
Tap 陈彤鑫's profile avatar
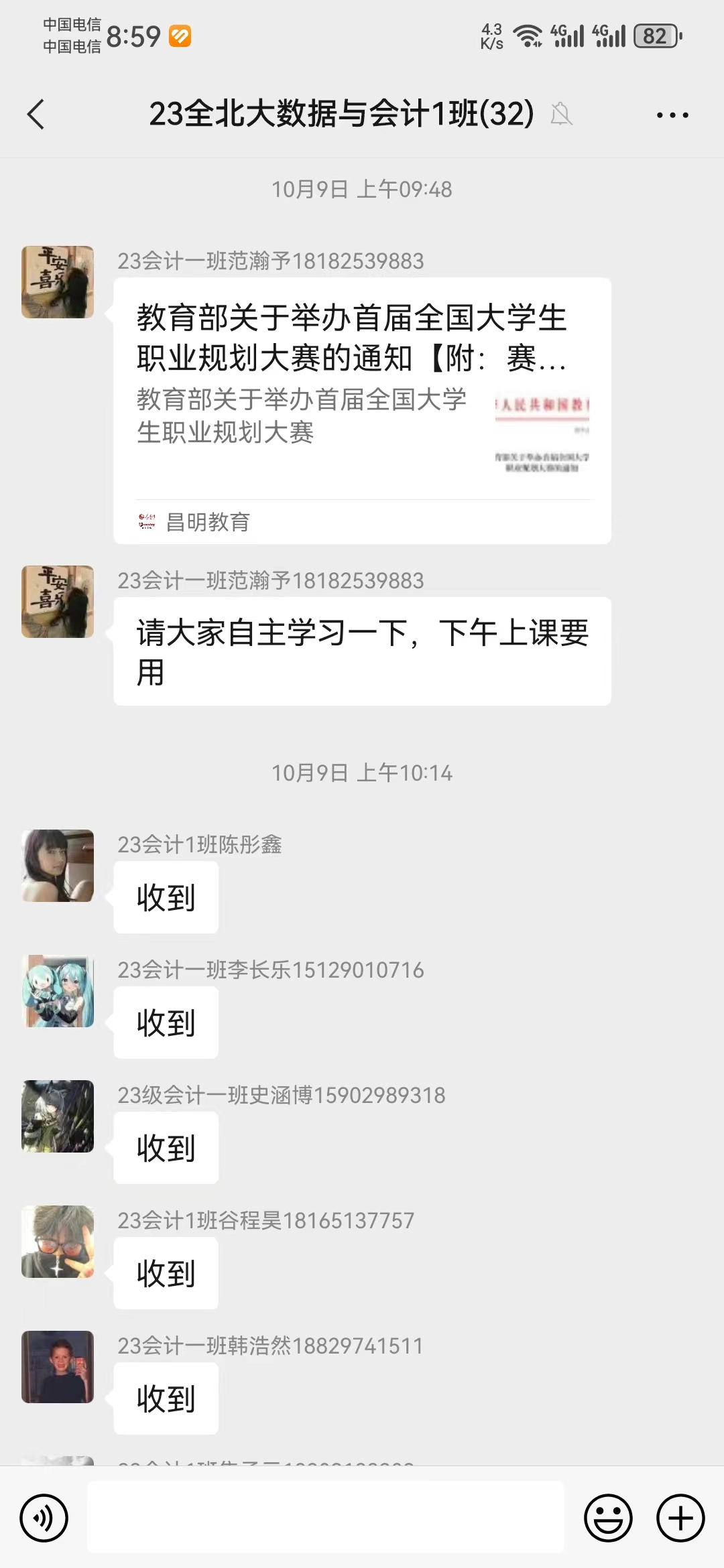[58, 866]
